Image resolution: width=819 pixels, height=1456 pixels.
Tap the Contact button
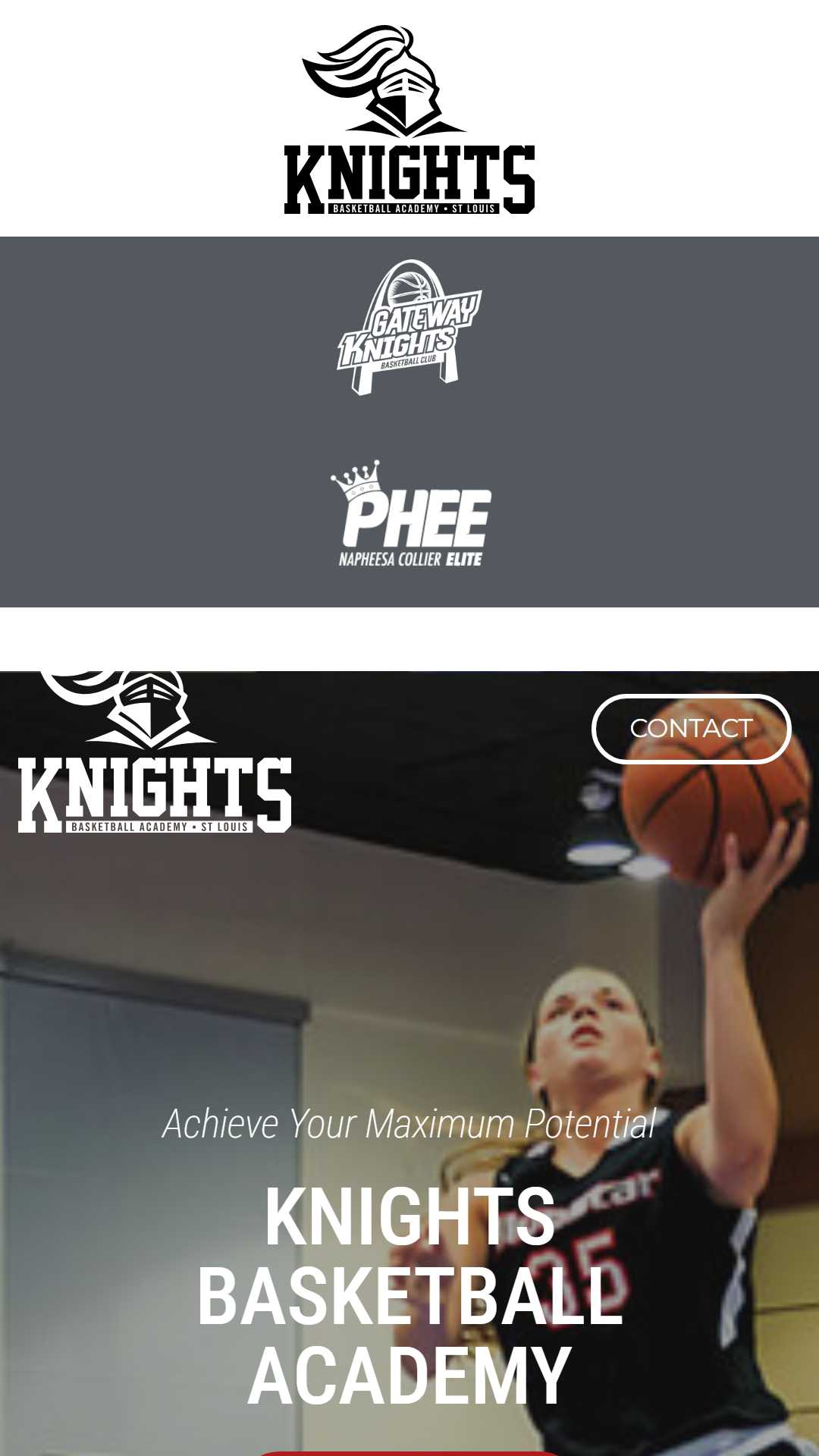[x=691, y=728]
